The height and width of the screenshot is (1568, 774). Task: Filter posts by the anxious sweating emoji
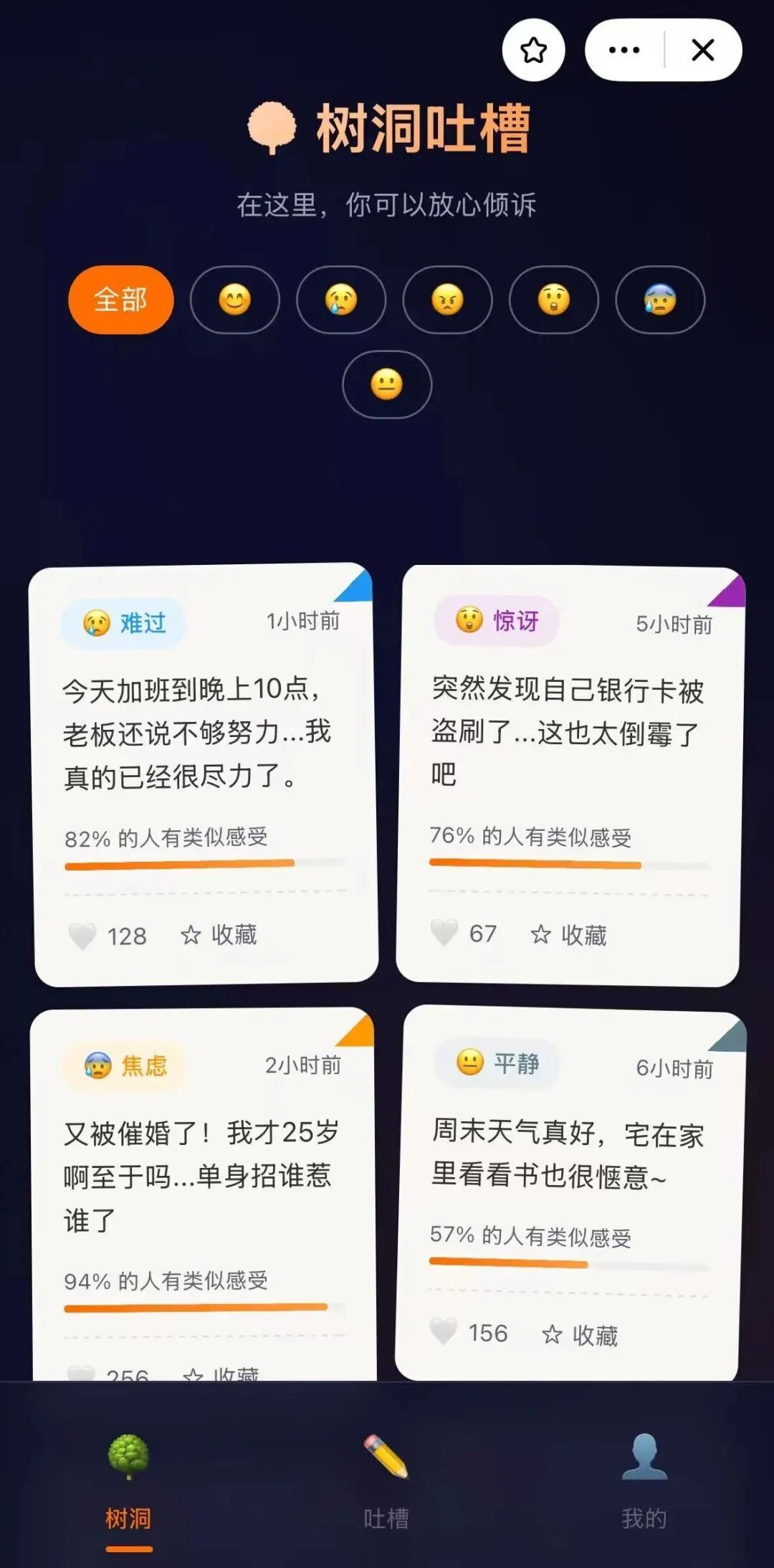(x=660, y=300)
